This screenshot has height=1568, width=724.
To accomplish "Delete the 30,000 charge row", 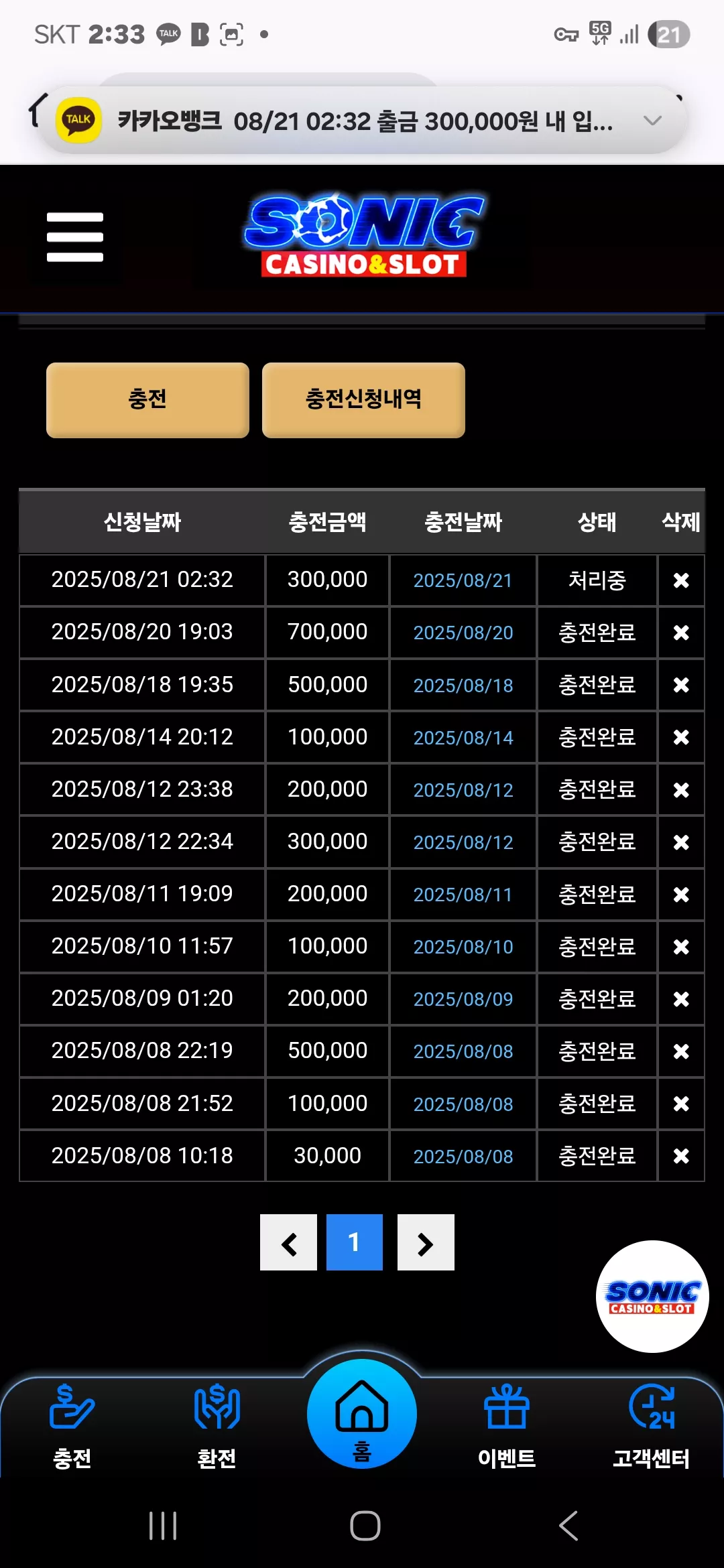I will tap(681, 1156).
